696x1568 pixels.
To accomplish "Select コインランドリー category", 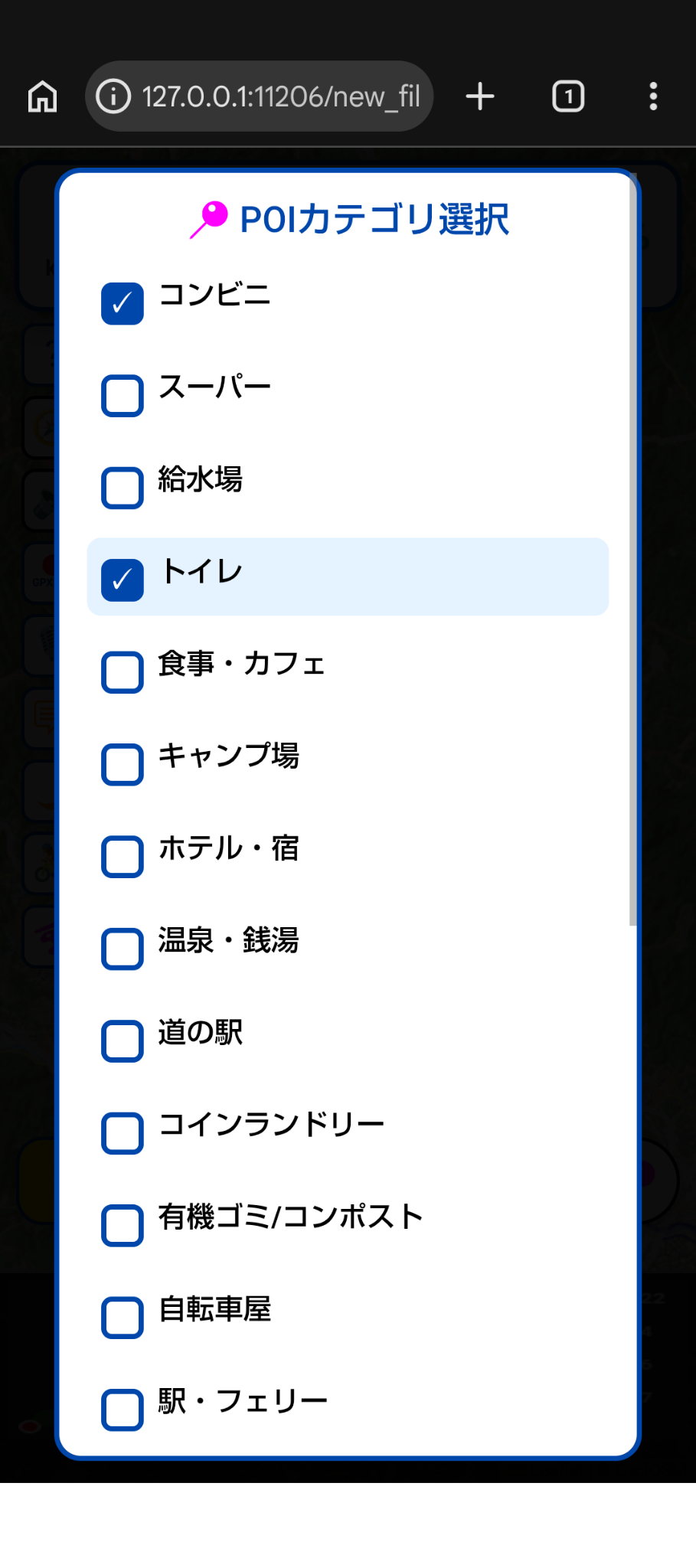I will click(x=123, y=1133).
